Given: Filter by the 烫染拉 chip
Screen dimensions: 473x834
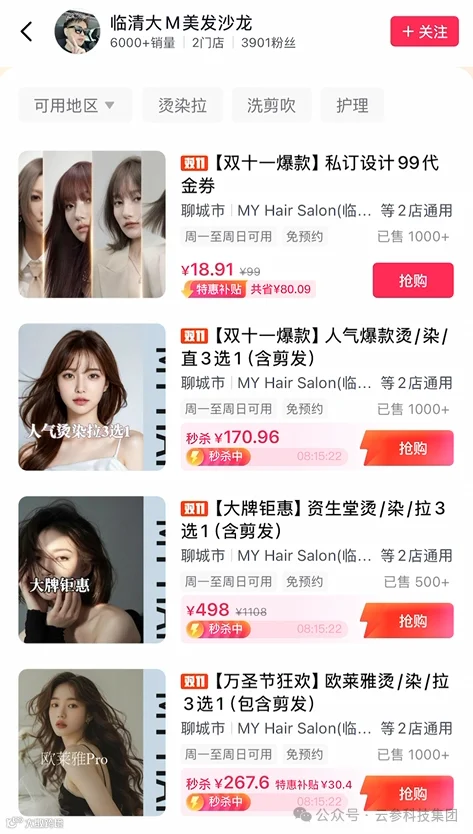Looking at the screenshot, I should point(182,105).
